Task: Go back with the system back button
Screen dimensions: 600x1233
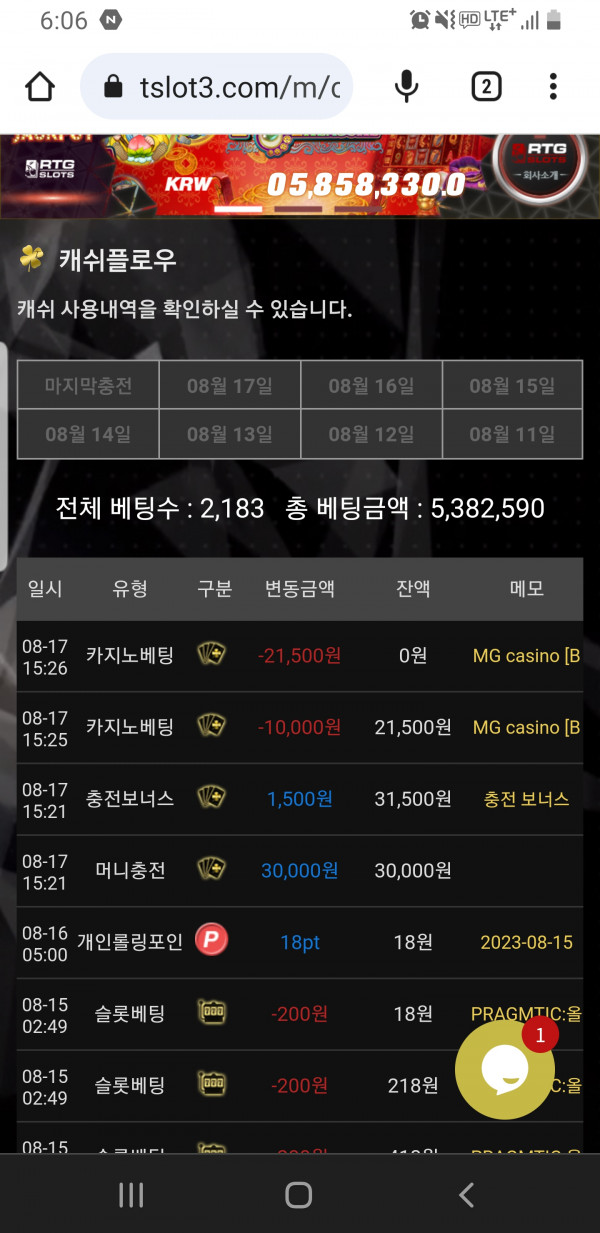Action: pos(466,1194)
